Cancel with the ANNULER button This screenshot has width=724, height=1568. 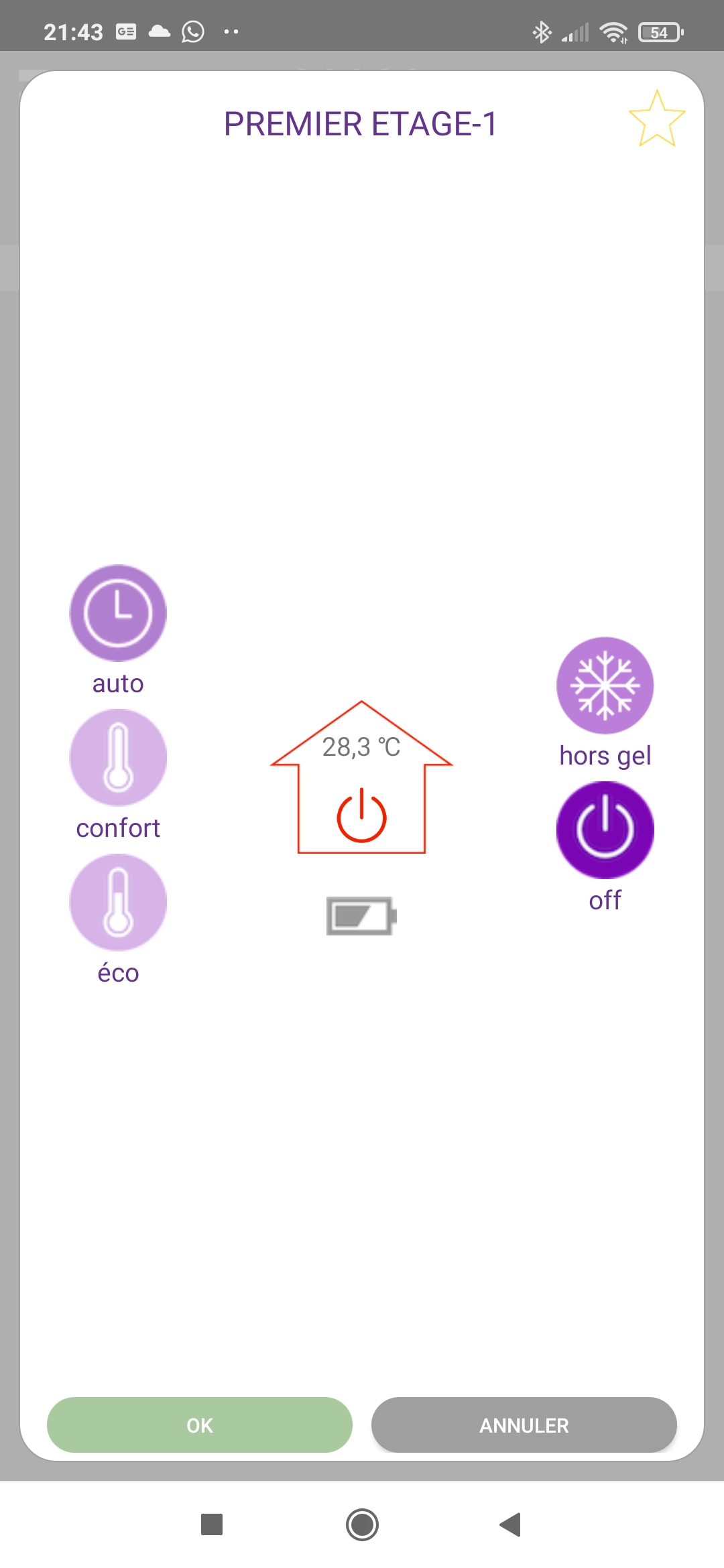click(524, 1425)
